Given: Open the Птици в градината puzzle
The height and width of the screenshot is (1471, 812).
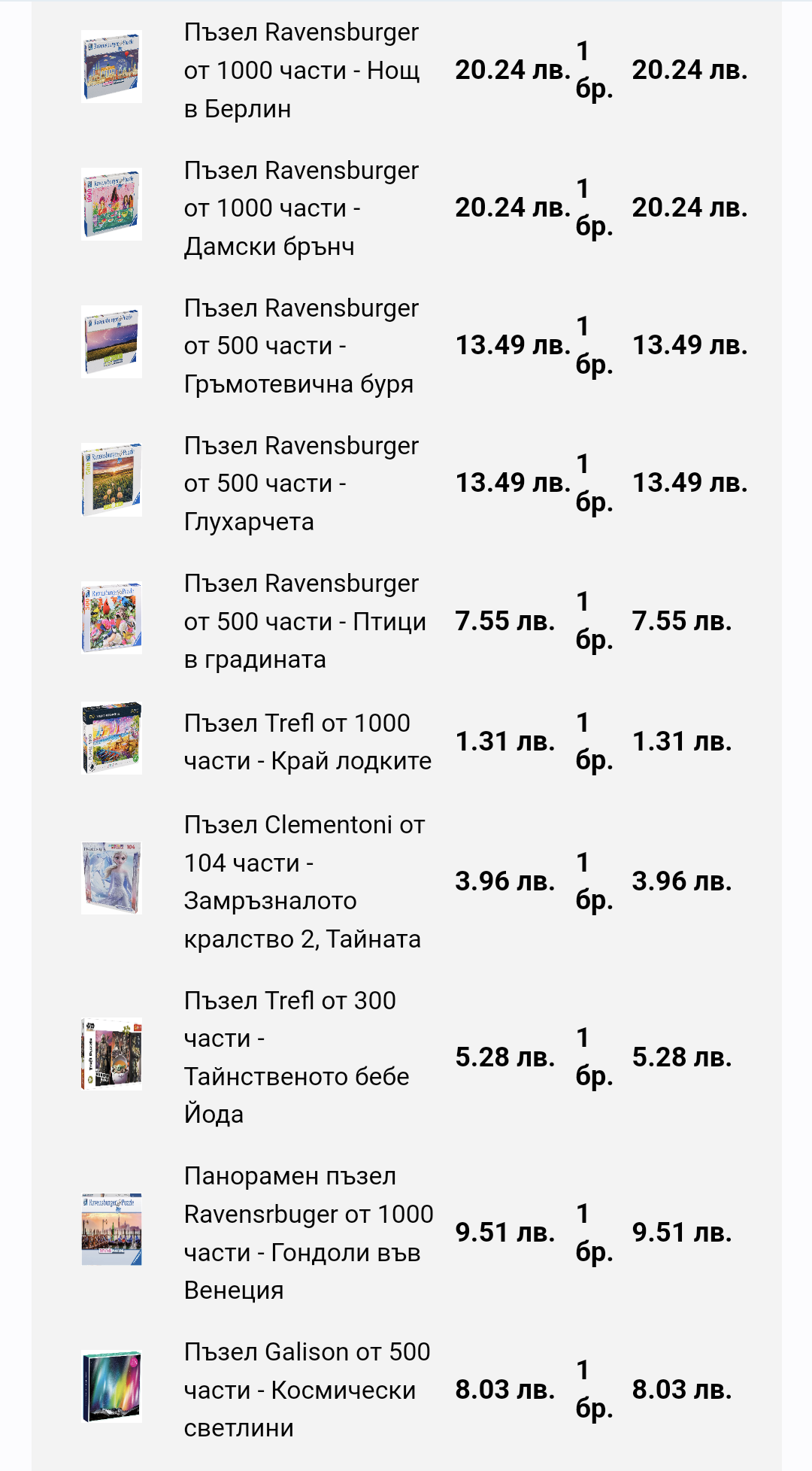Looking at the screenshot, I should (x=304, y=621).
